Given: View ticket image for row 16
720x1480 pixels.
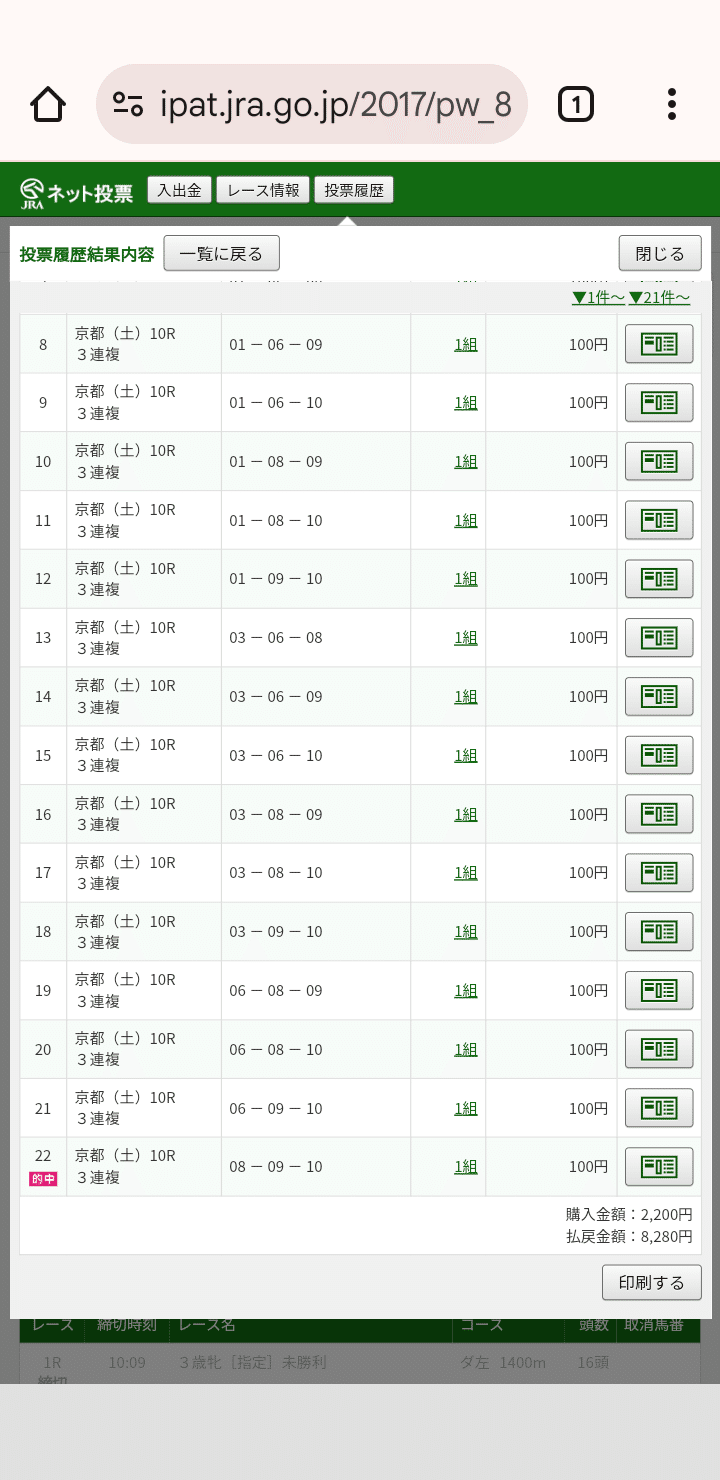Looking at the screenshot, I should [659, 814].
